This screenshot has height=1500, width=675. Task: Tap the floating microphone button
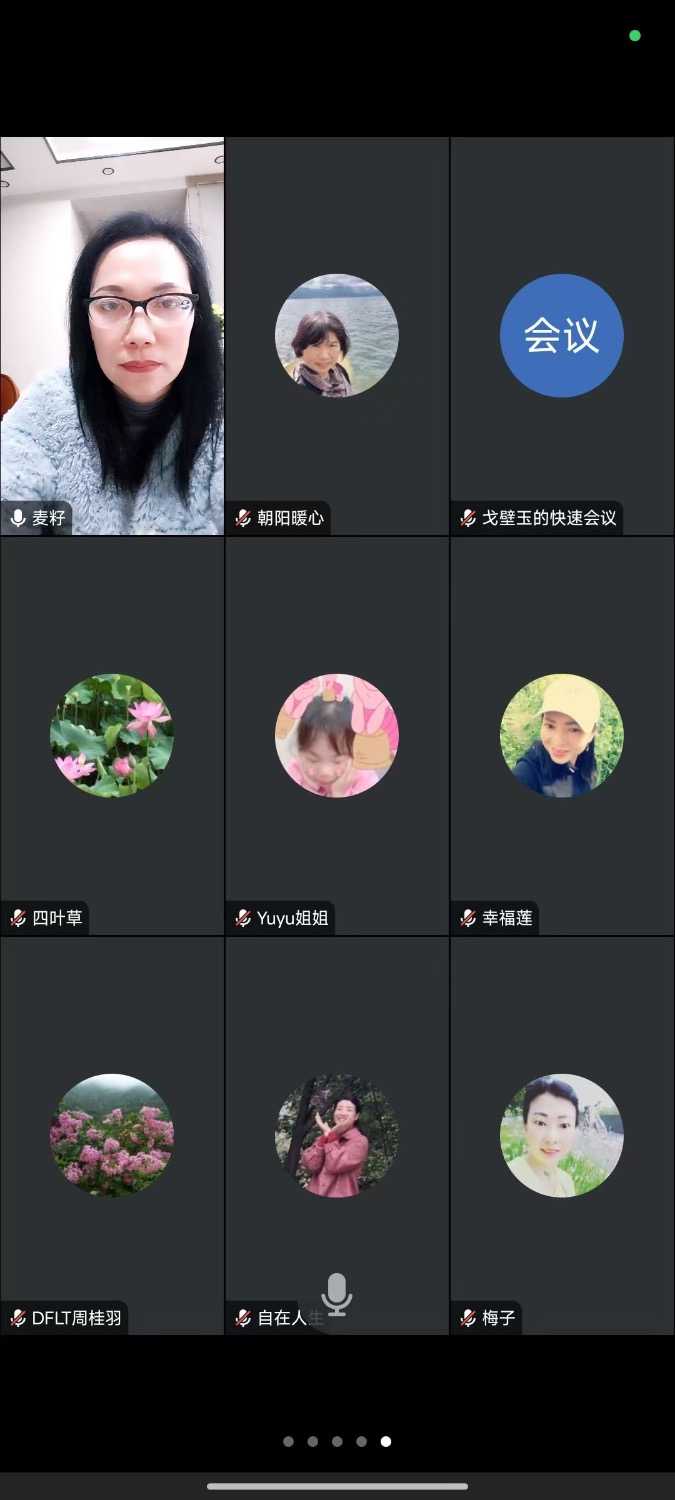[x=337, y=1294]
